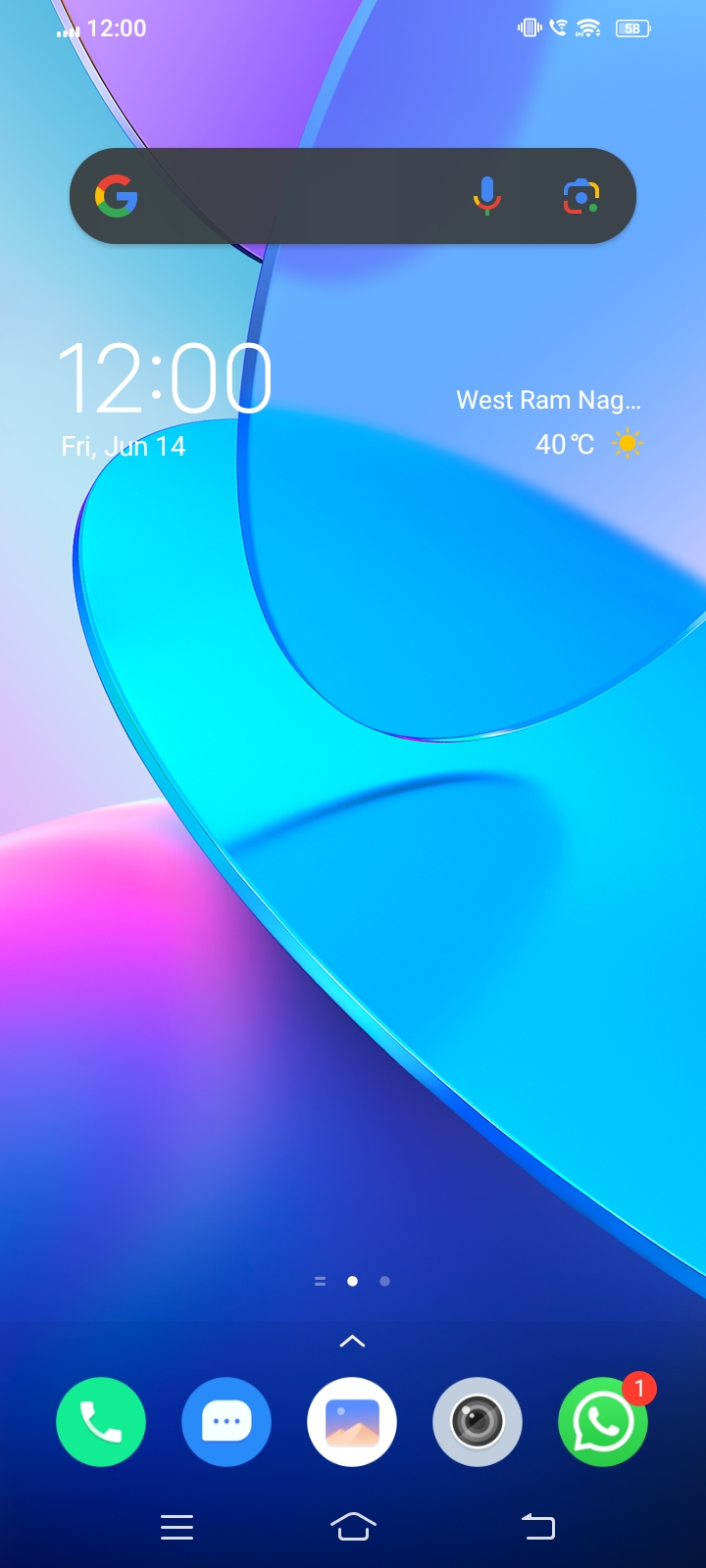The width and height of the screenshot is (706, 1568).
Task: Open the Phone dialer app
Action: point(101,1422)
